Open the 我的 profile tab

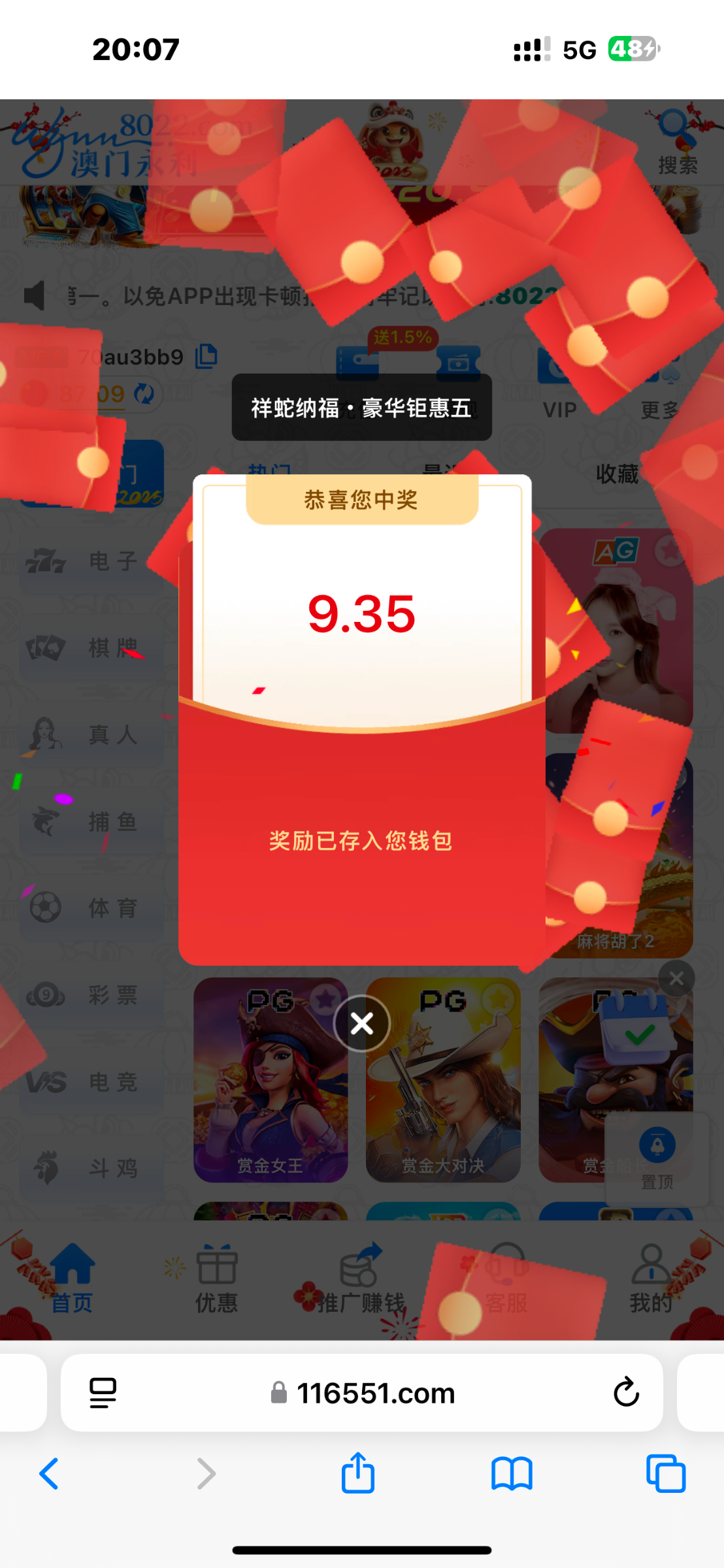tap(650, 1281)
